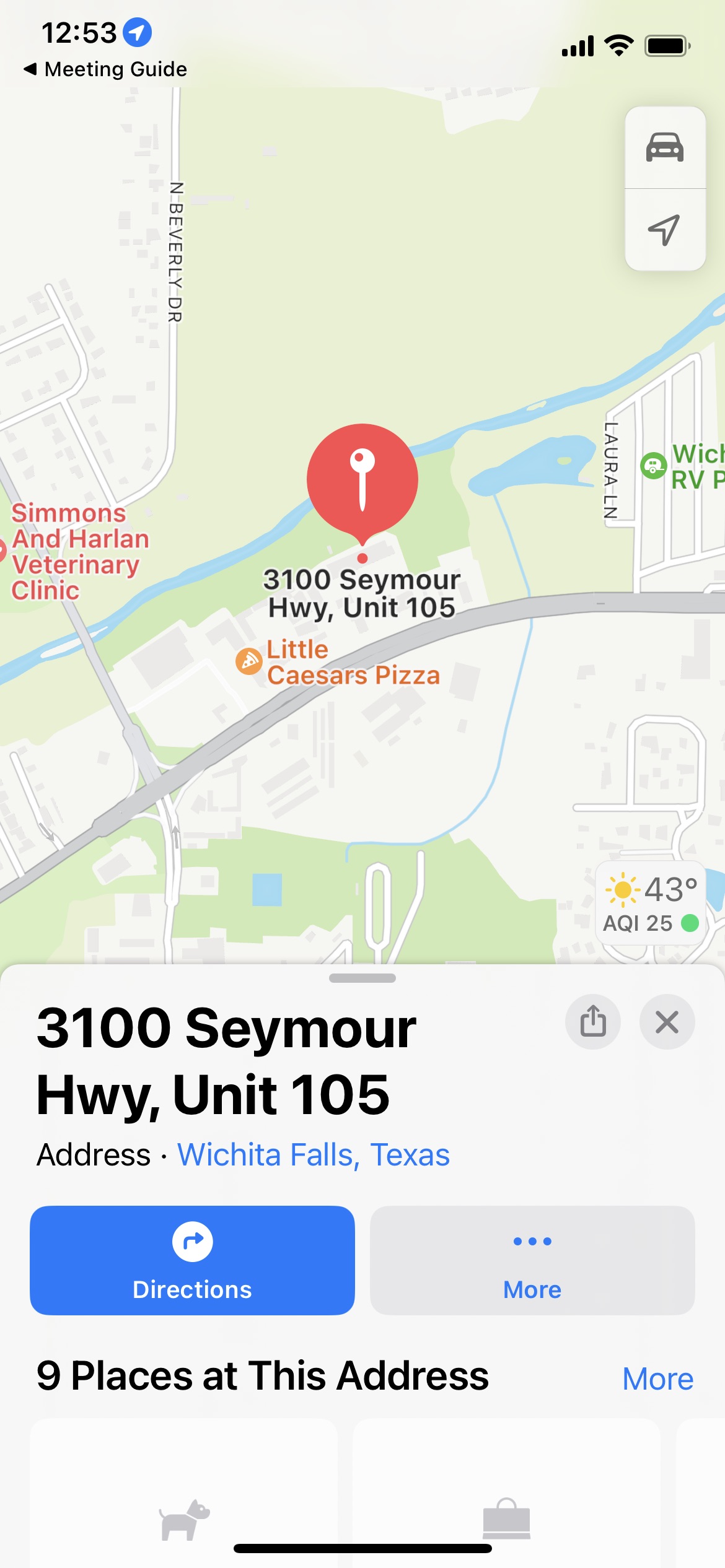Open the weather and AQI widget

tap(651, 904)
